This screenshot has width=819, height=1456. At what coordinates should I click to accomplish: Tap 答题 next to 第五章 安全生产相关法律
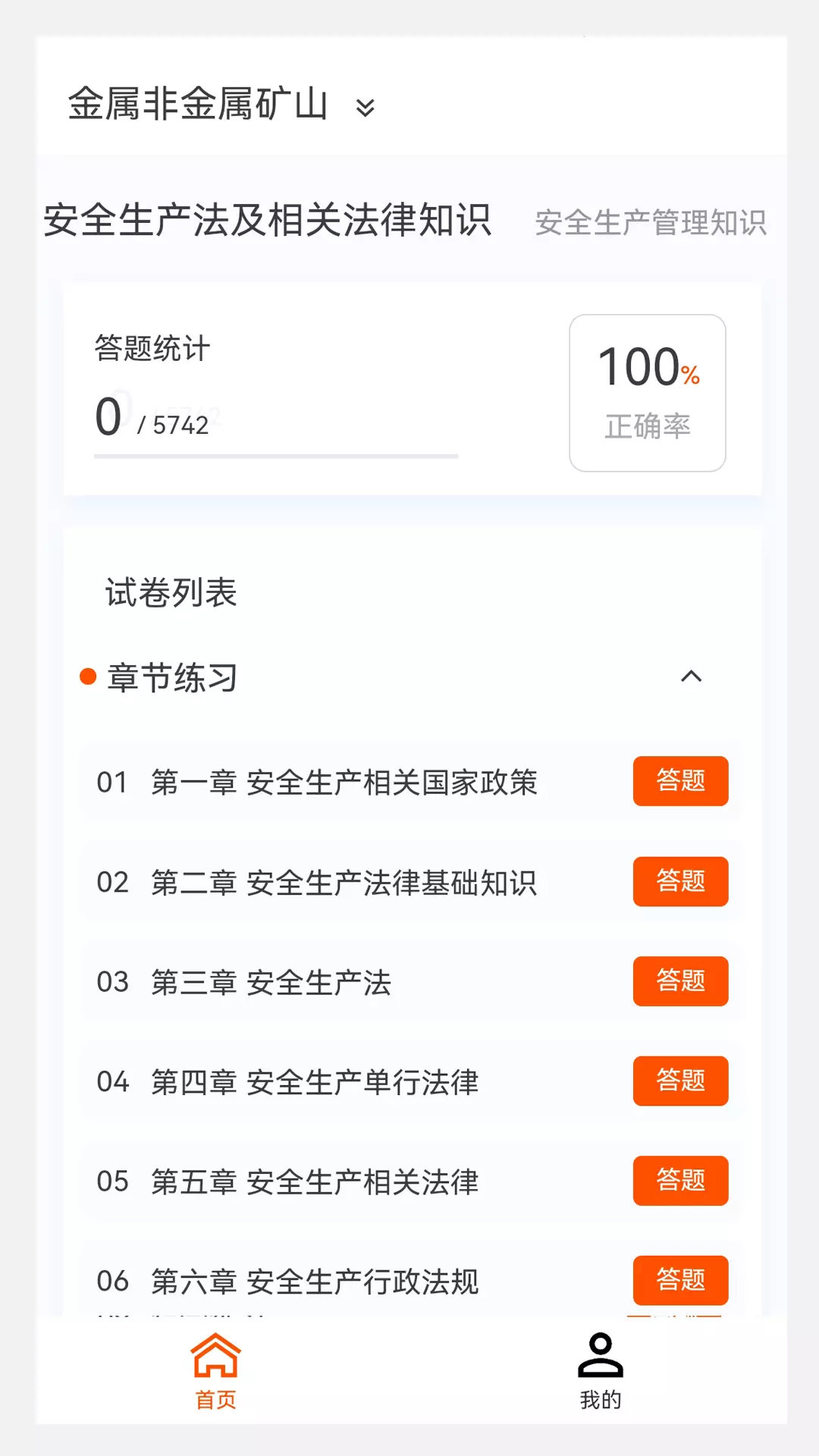[x=680, y=1181]
